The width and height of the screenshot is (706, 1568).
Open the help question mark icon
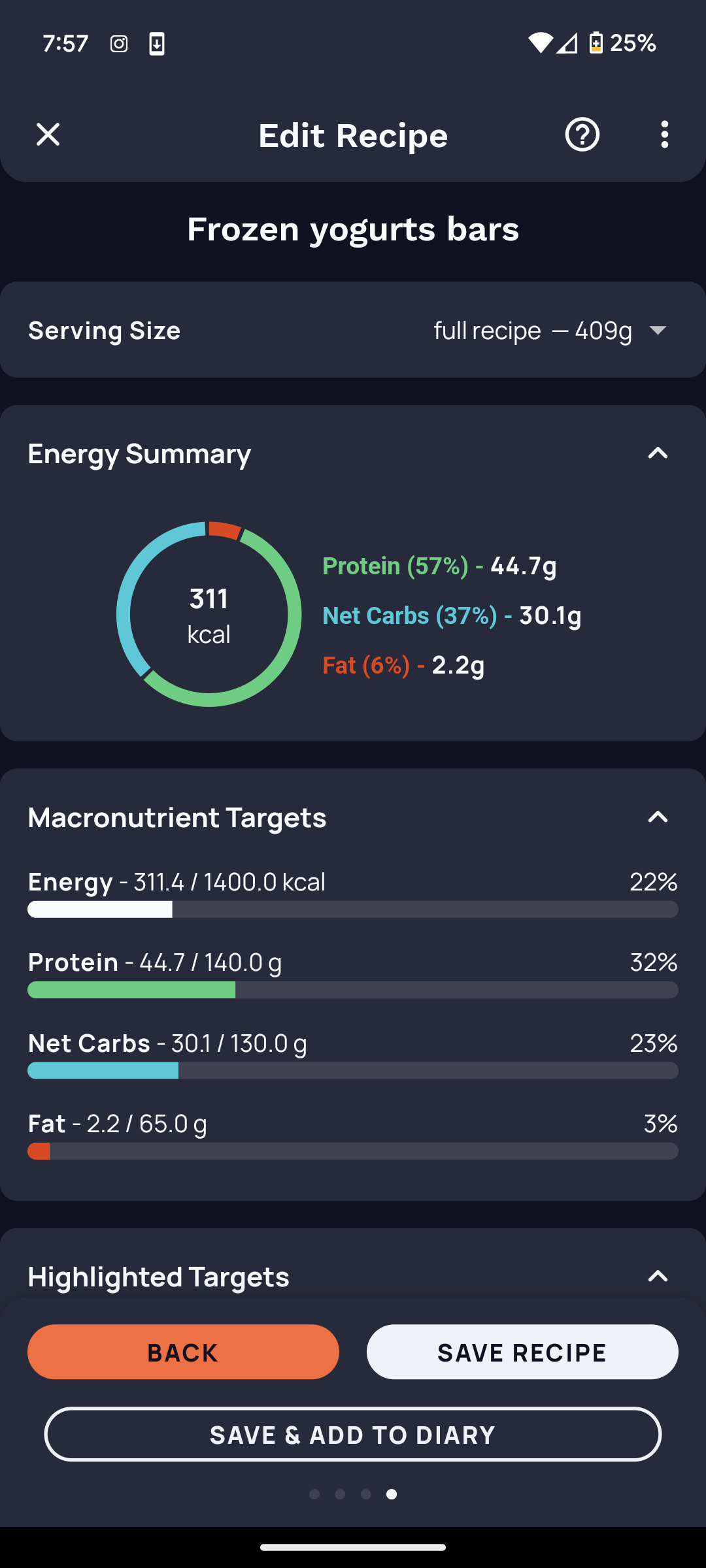[582, 135]
